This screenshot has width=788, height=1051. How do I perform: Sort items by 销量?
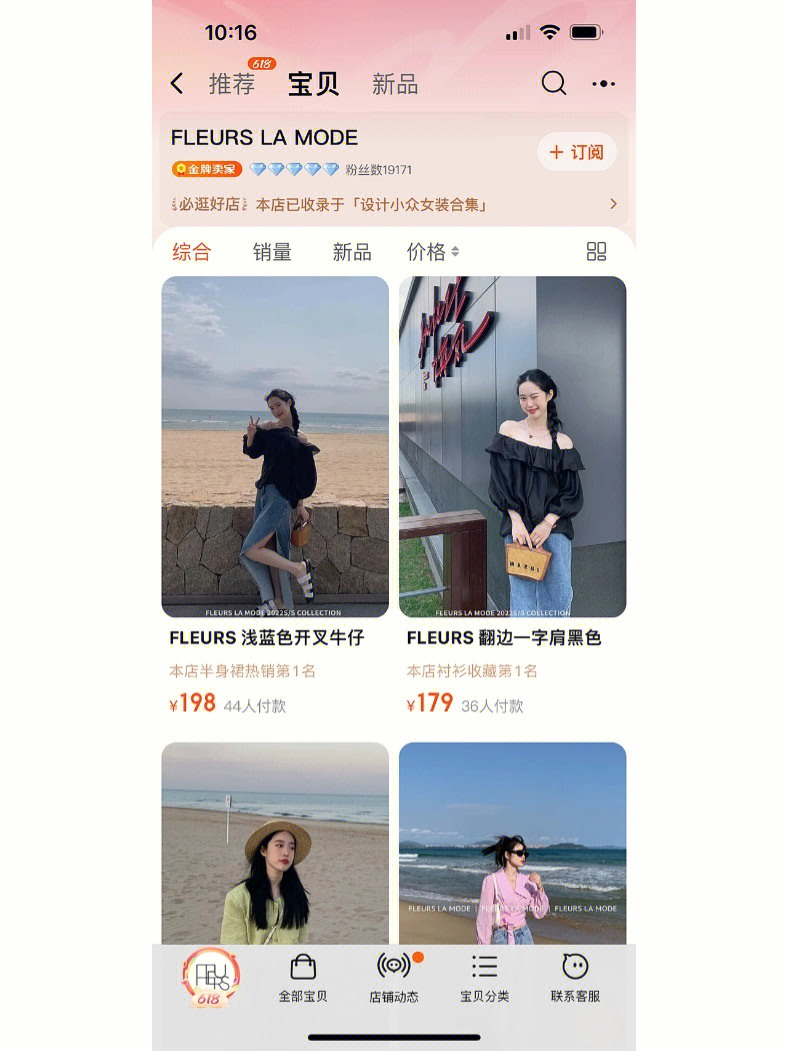point(271,252)
